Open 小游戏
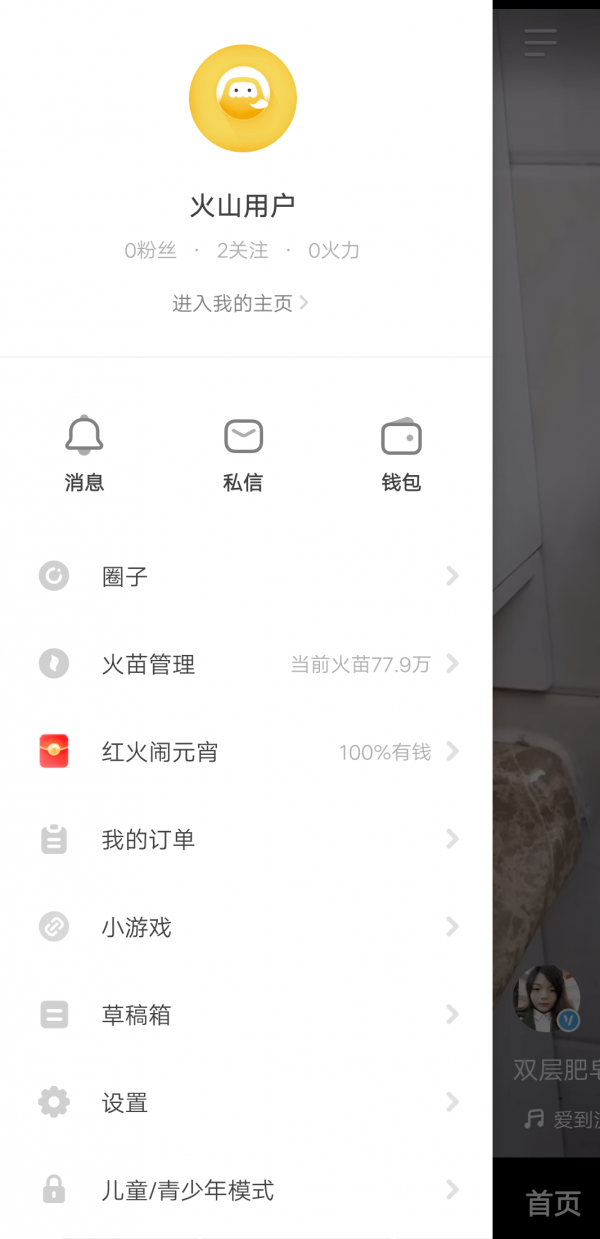 [x=246, y=927]
